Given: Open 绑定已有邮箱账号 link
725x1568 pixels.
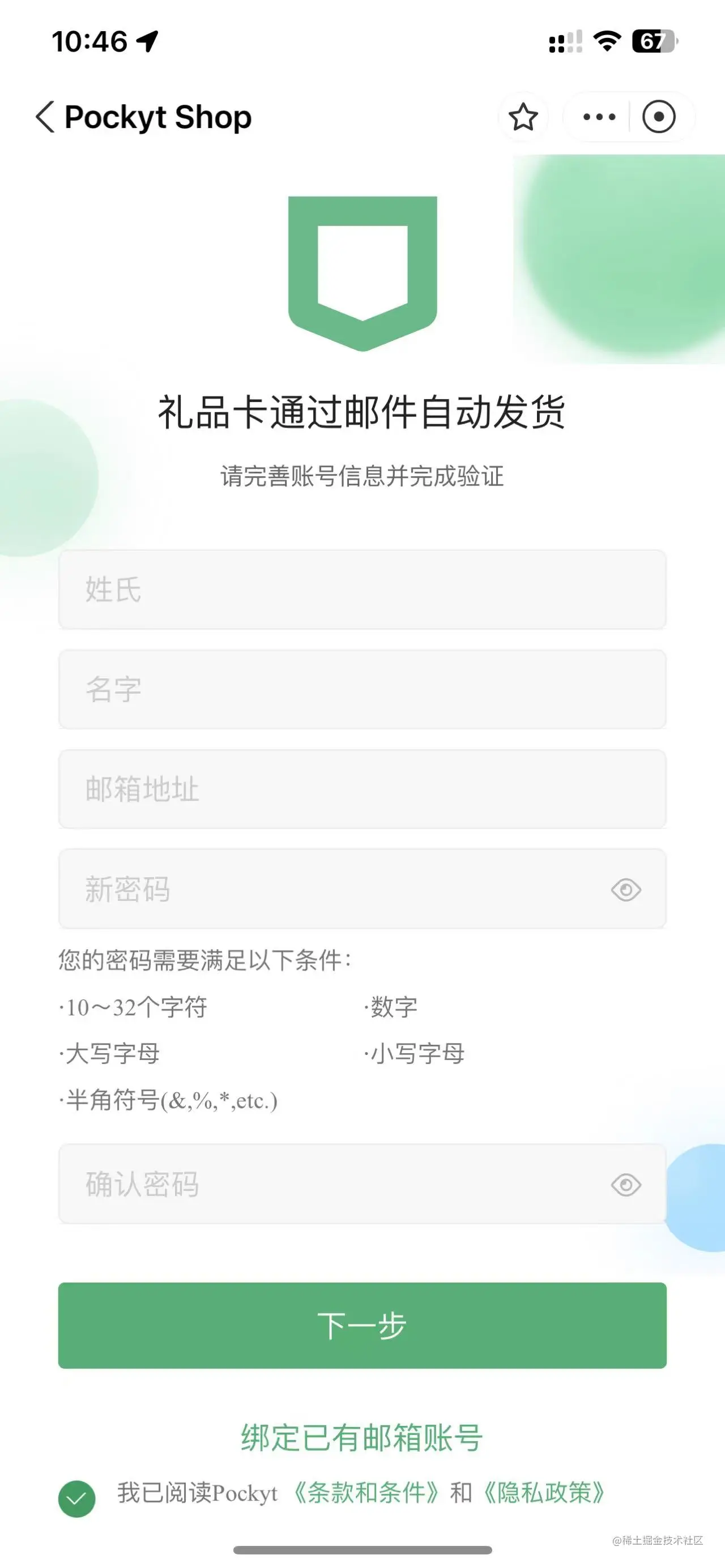Looking at the screenshot, I should (x=362, y=1438).
